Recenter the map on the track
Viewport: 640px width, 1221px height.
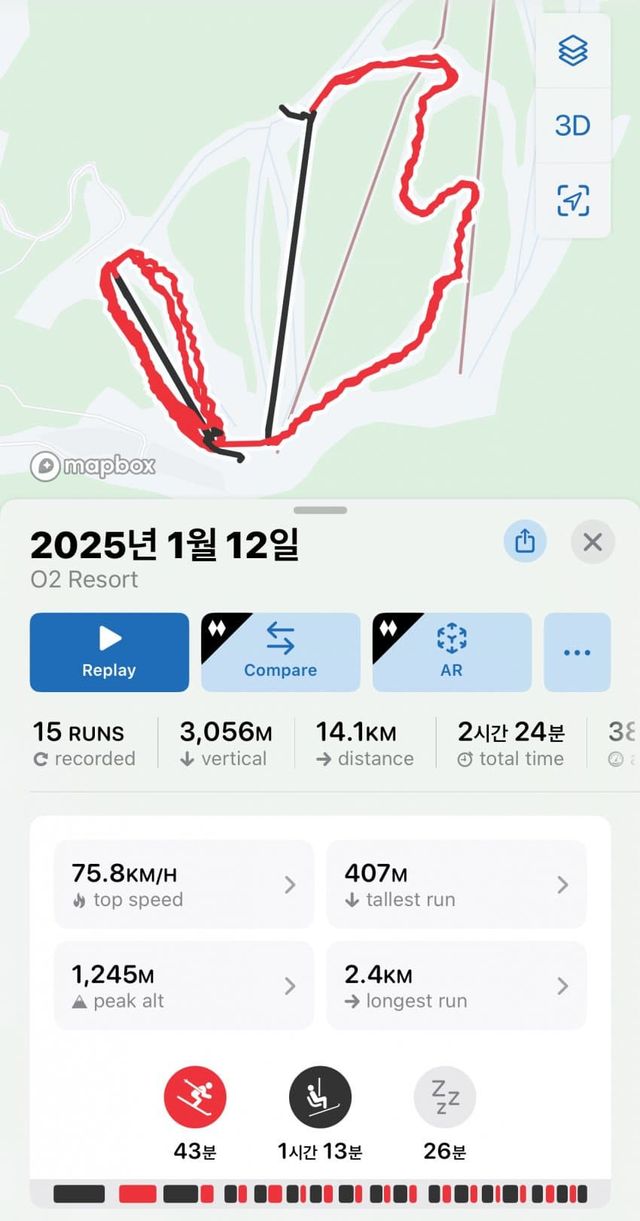tap(573, 200)
